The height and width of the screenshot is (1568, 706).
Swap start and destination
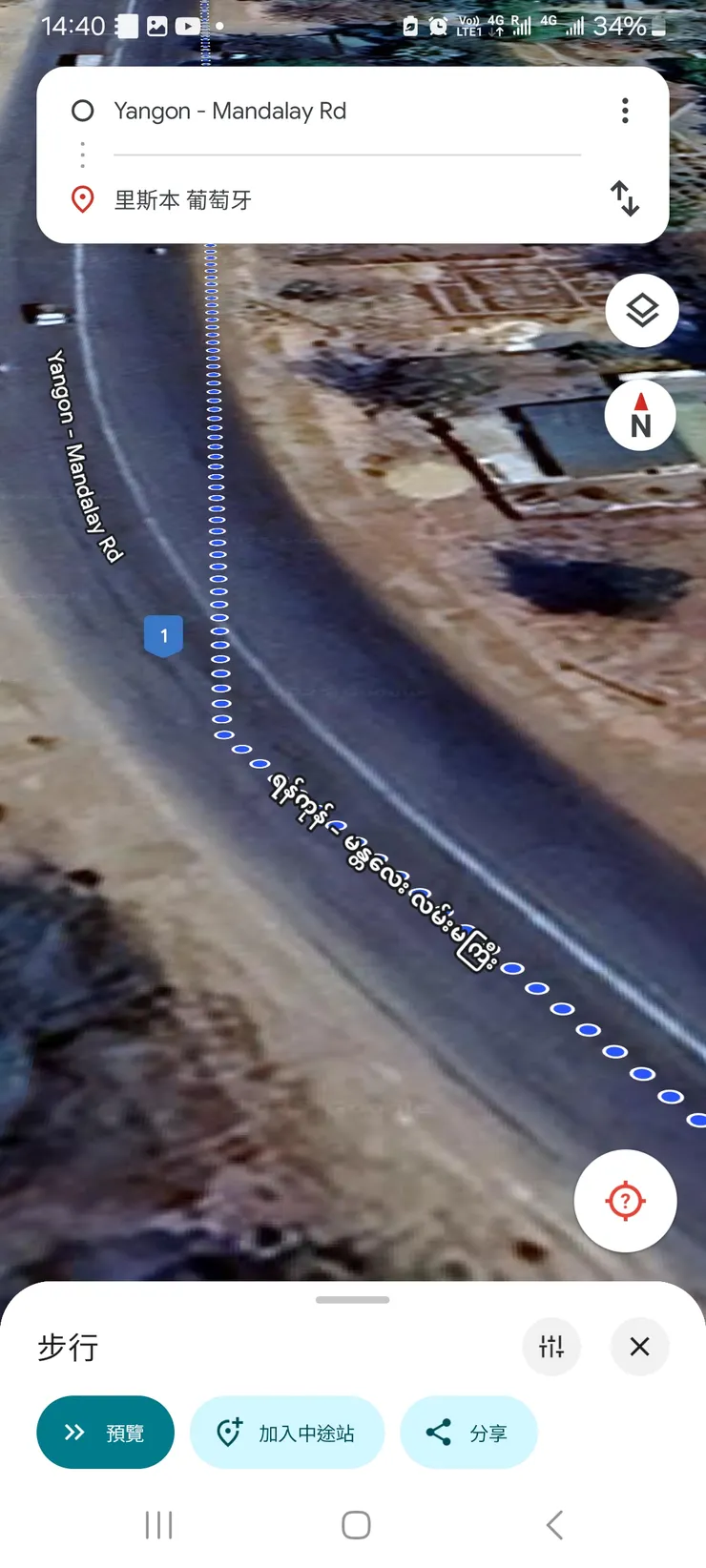pos(625,198)
